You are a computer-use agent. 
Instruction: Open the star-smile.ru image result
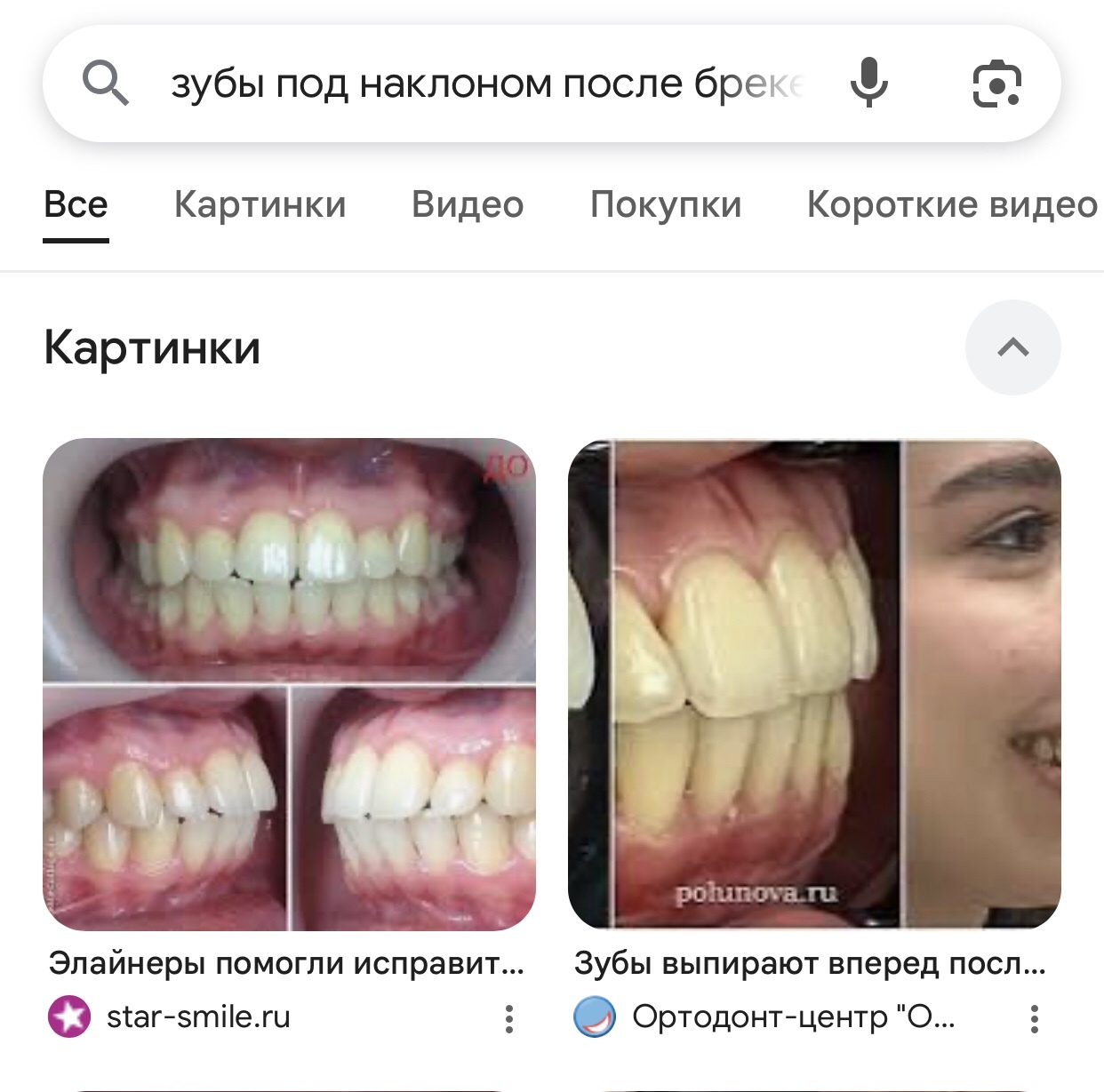point(289,683)
